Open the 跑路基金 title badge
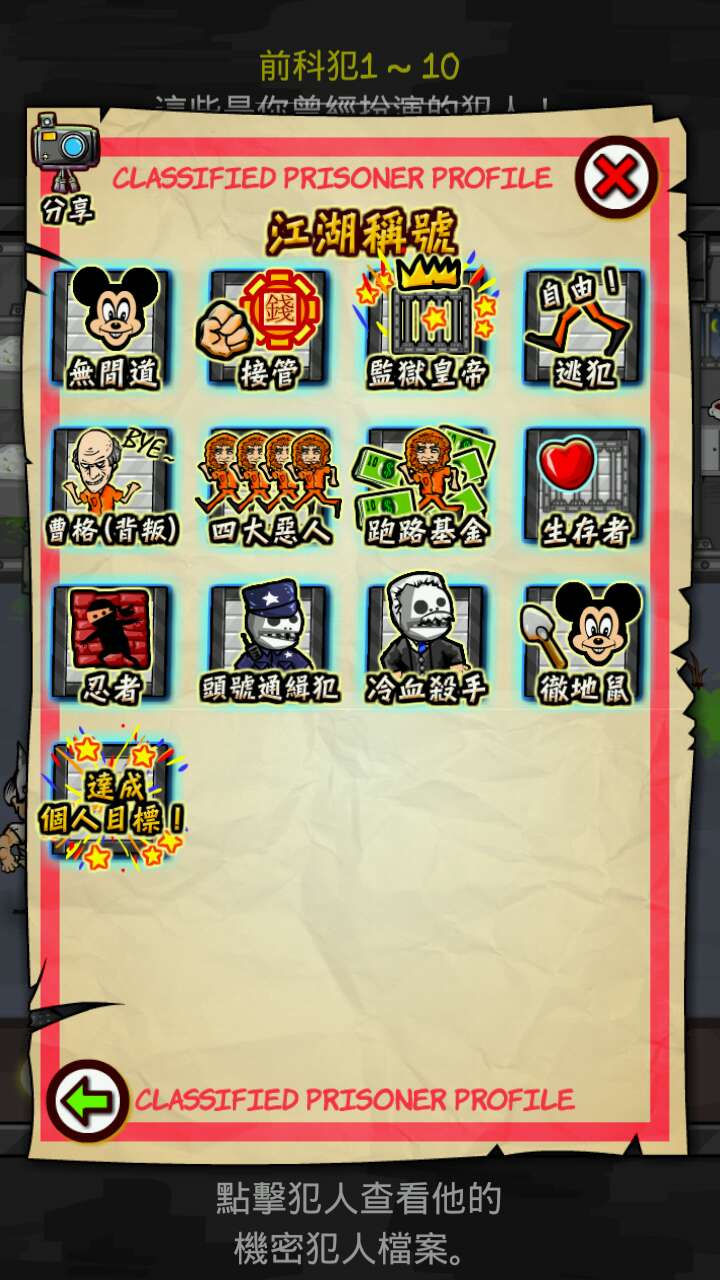This screenshot has width=720, height=1280. pos(427,487)
